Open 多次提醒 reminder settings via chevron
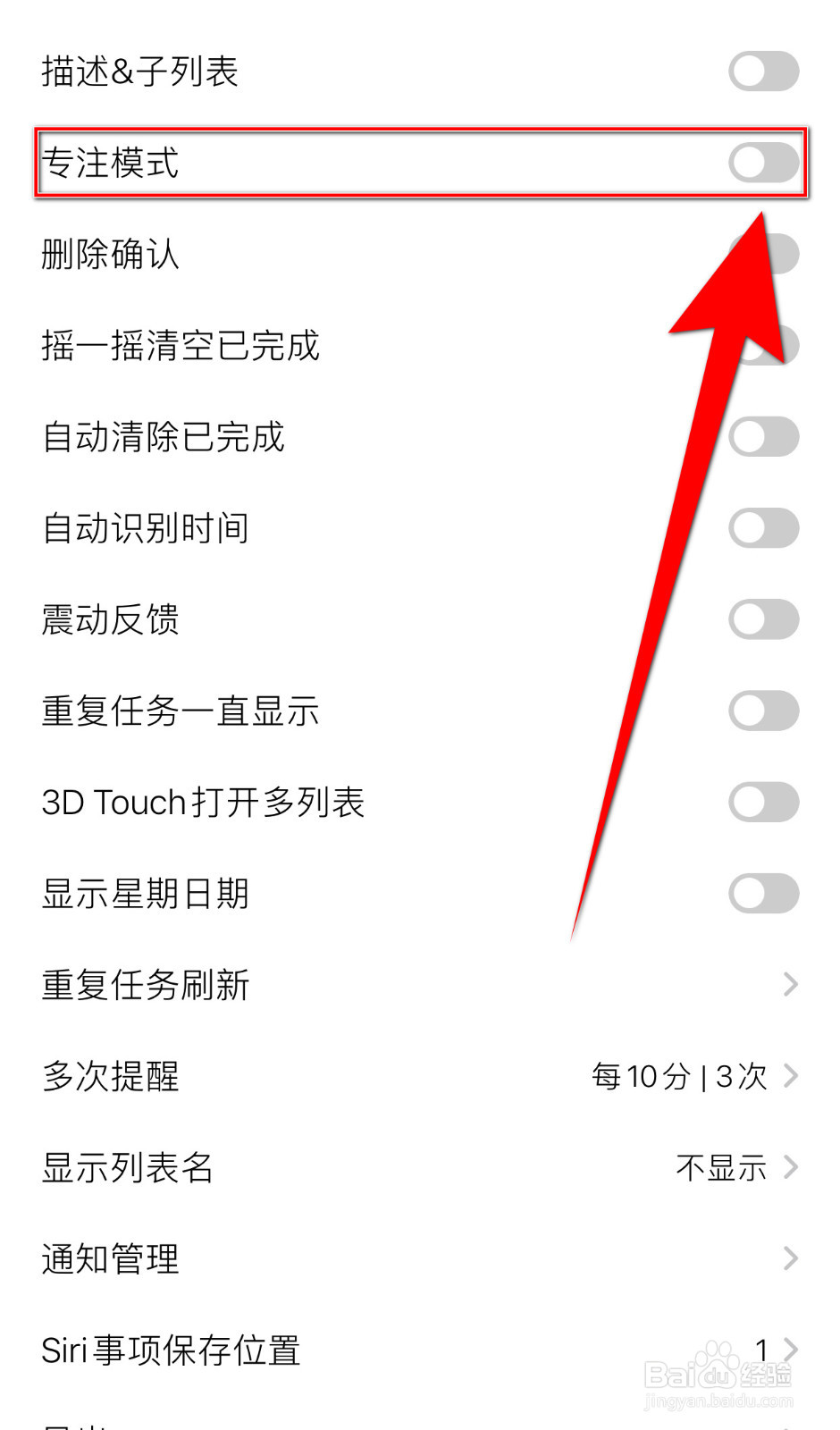Viewport: 840px width, 1430px height. pos(790,1076)
